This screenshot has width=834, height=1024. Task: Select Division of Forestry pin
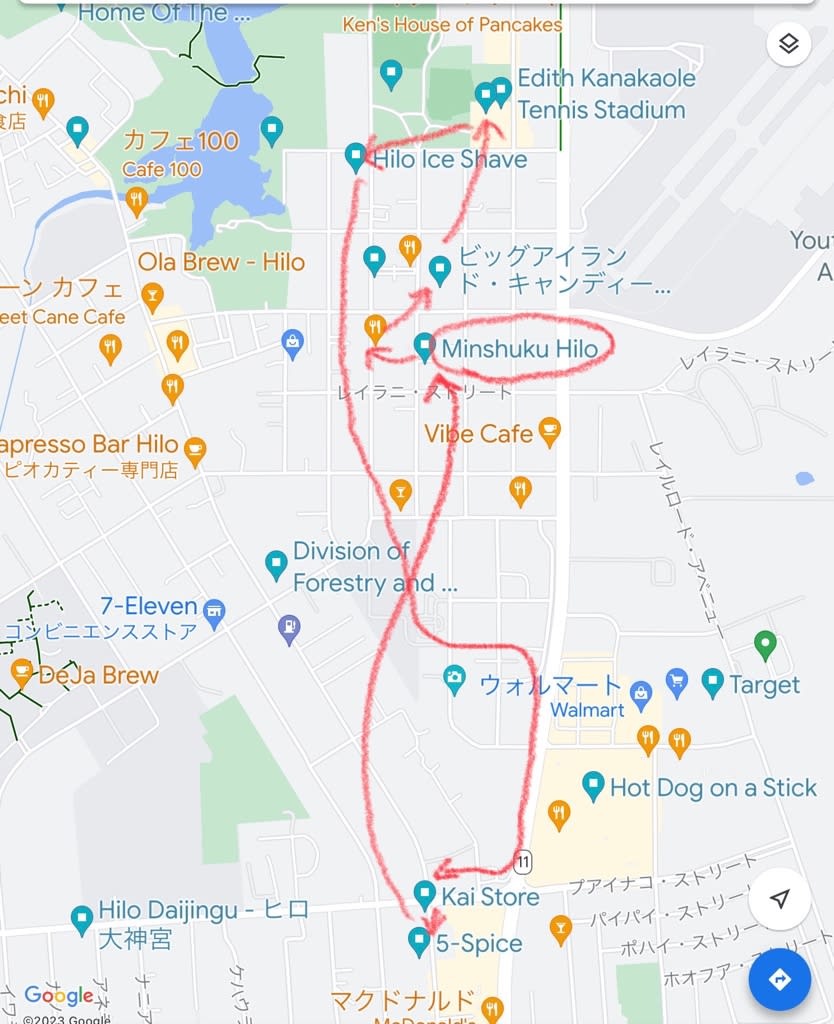click(276, 565)
